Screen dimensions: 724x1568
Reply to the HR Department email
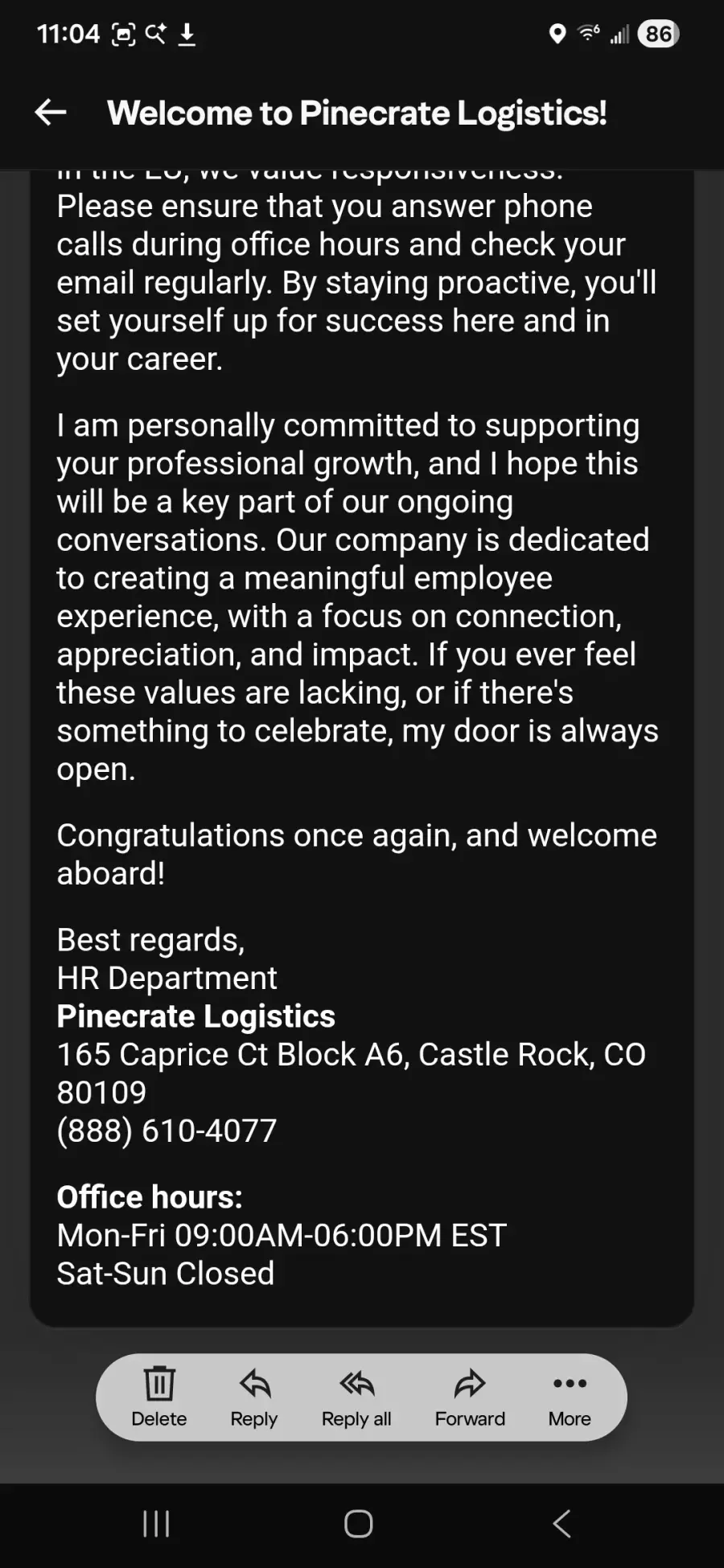254,1396
